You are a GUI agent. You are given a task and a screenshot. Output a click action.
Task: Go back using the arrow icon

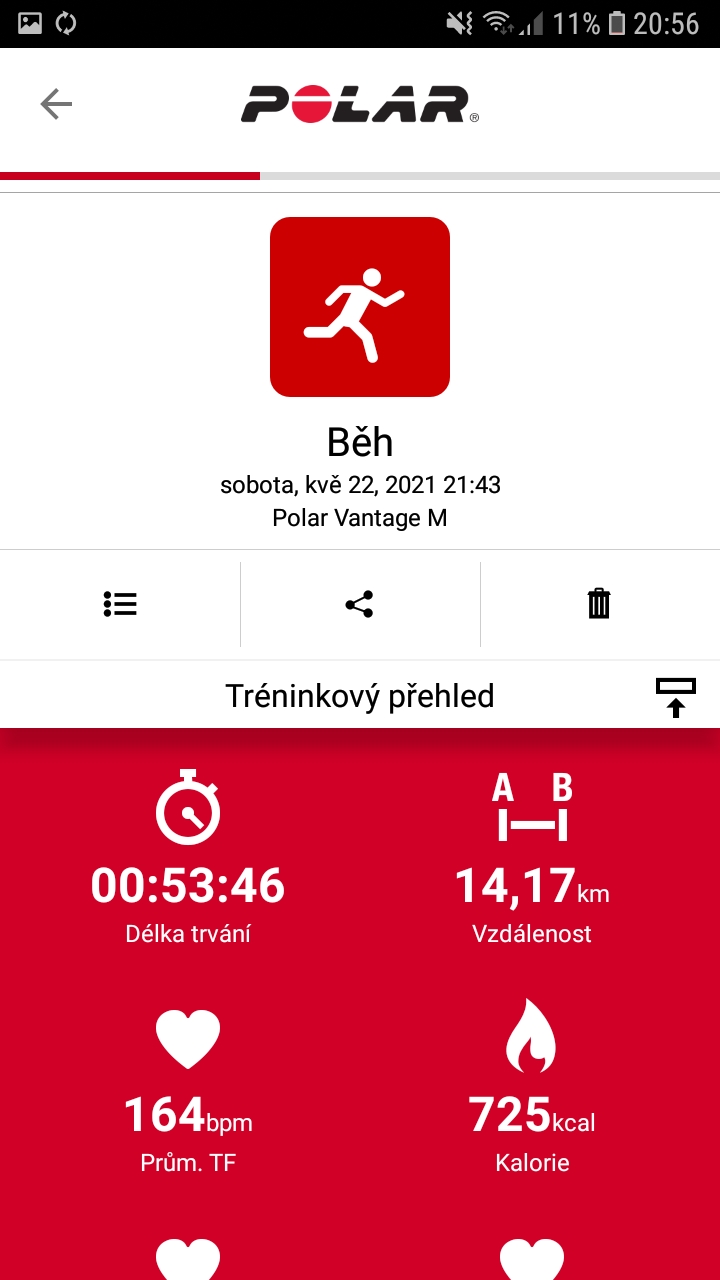[x=56, y=104]
